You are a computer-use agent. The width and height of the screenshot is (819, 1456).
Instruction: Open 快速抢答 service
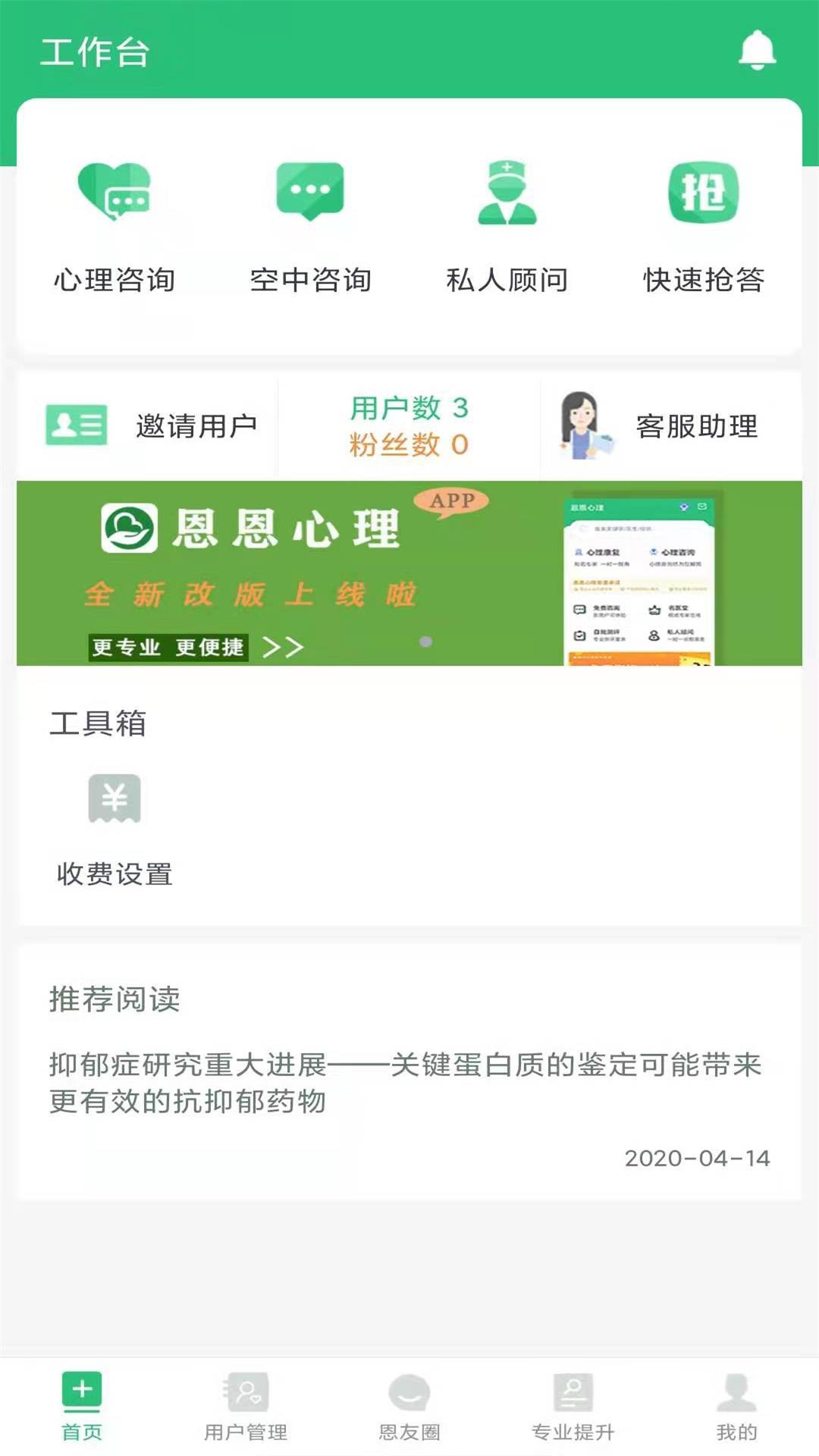pyautogui.click(x=703, y=226)
